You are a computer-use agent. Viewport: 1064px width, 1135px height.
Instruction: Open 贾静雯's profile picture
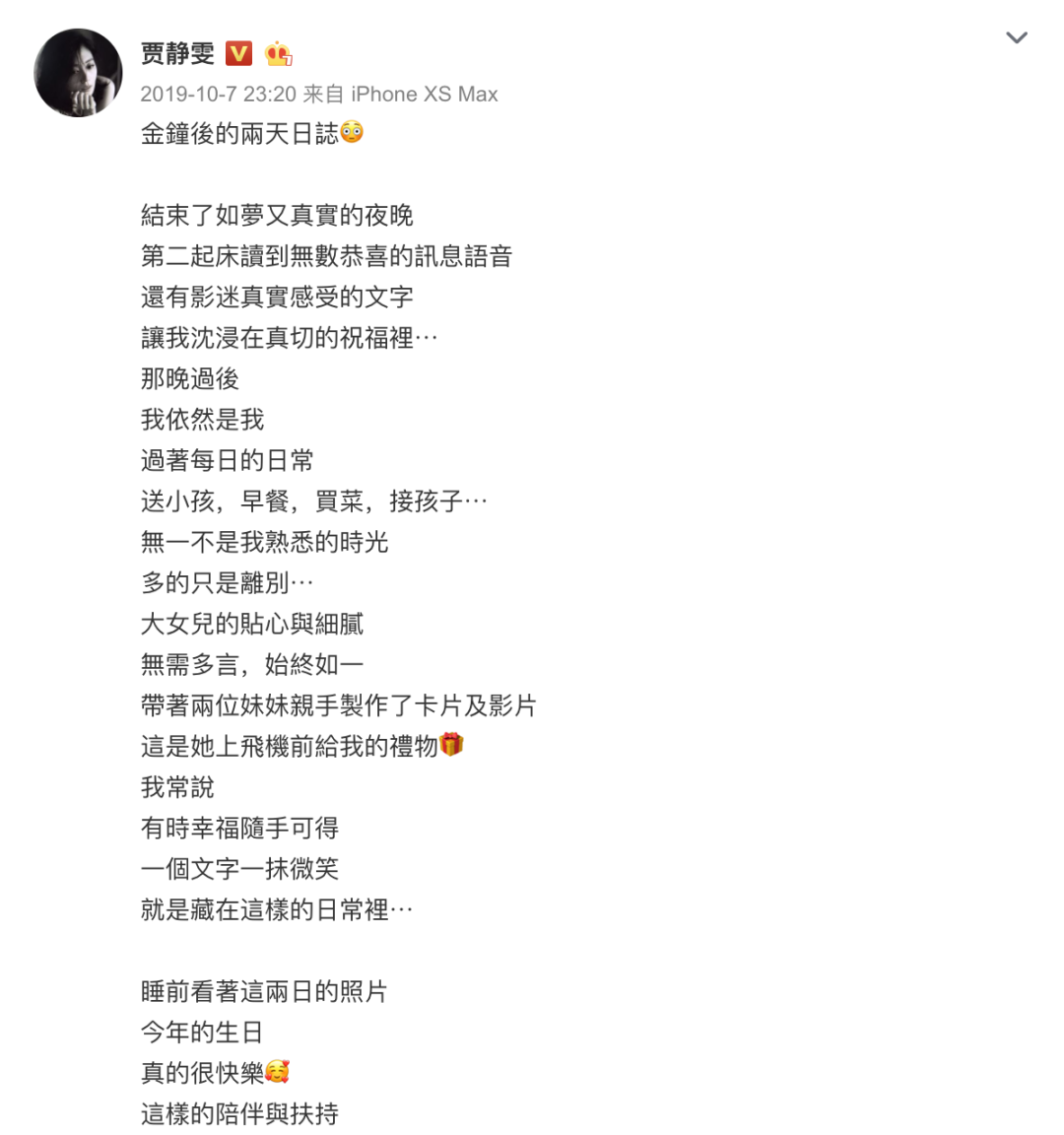[x=78, y=73]
